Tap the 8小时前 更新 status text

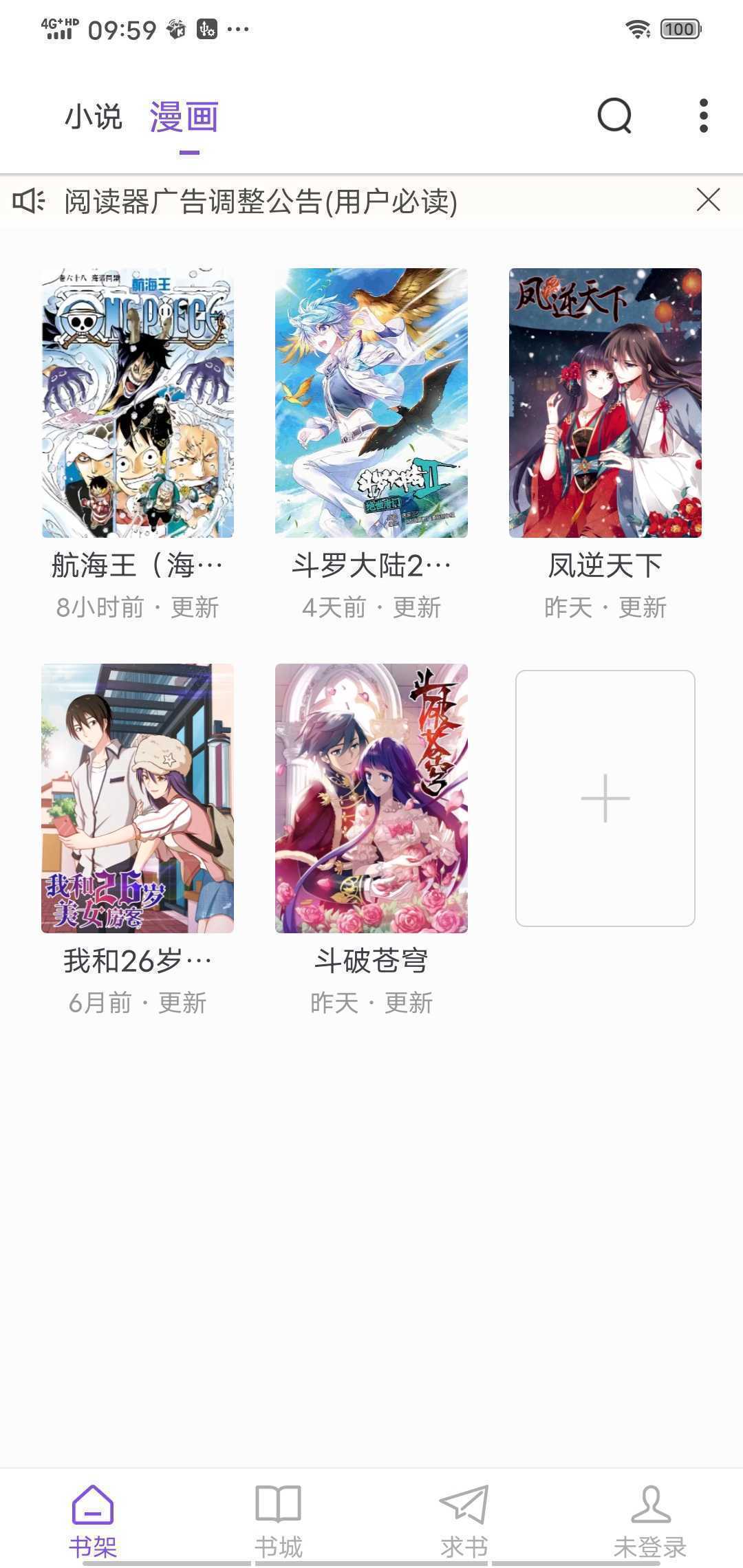pos(138,607)
